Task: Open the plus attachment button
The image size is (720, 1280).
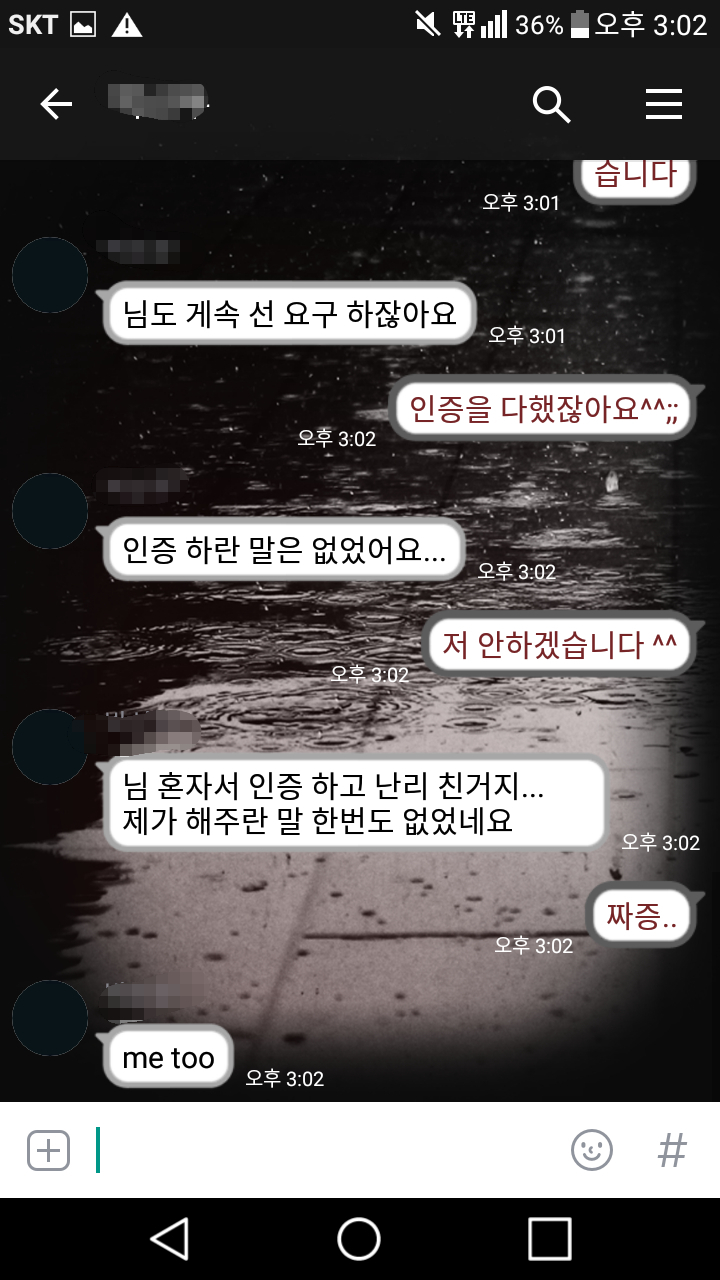Action: pyautogui.click(x=48, y=1150)
